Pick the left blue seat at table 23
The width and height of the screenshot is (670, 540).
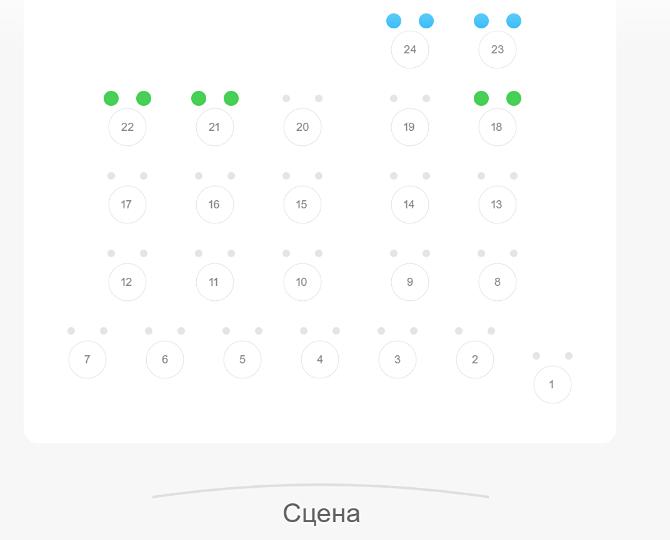pyautogui.click(x=481, y=21)
